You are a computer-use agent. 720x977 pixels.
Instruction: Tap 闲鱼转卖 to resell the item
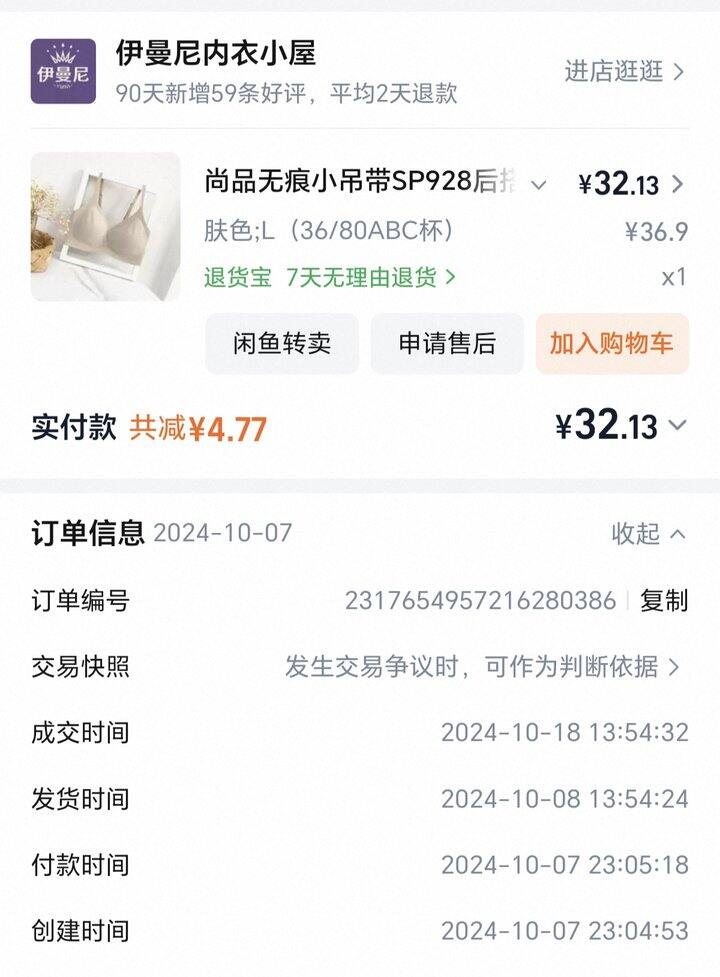pyautogui.click(x=282, y=344)
